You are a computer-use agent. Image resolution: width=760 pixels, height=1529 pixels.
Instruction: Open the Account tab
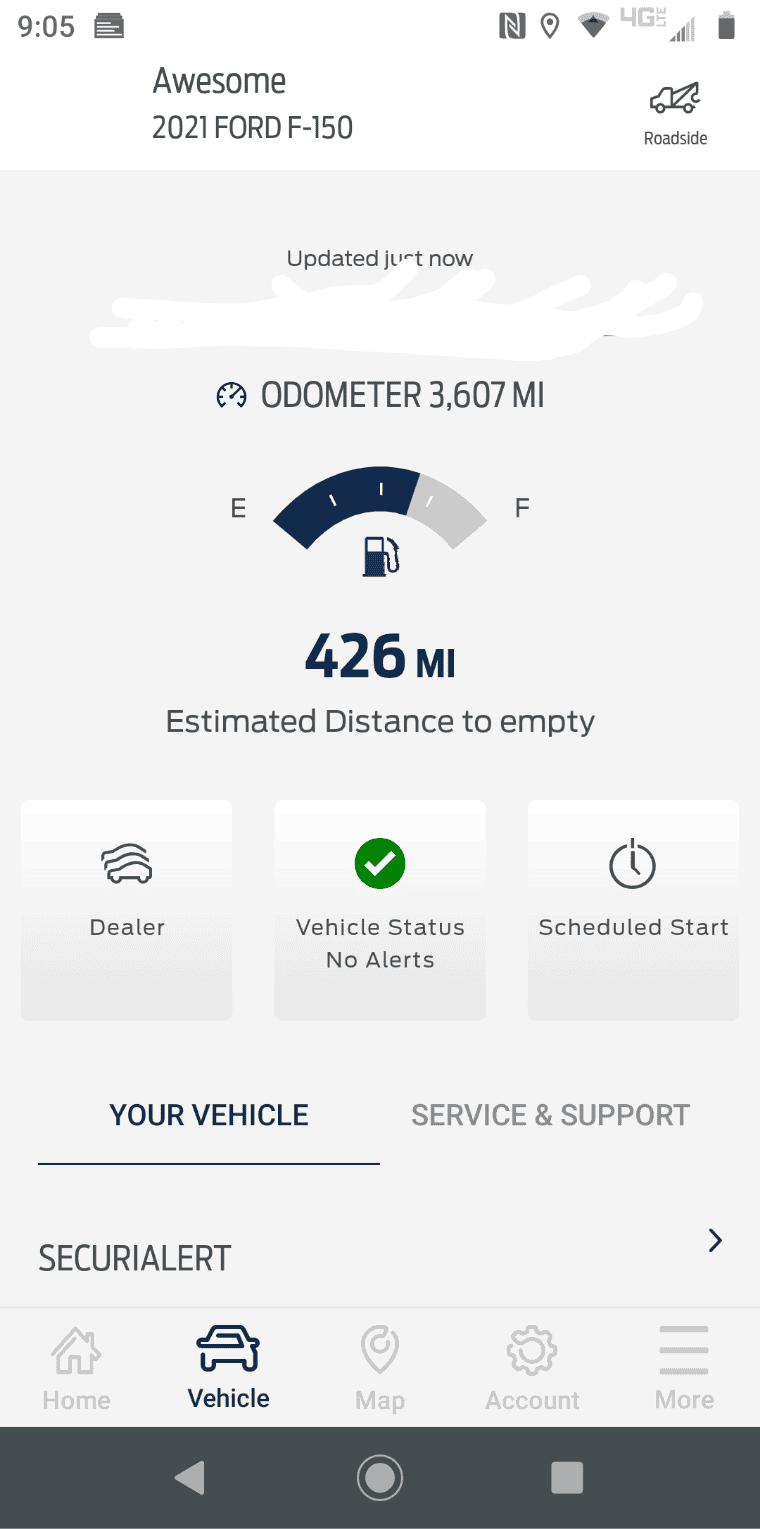pos(532,1366)
